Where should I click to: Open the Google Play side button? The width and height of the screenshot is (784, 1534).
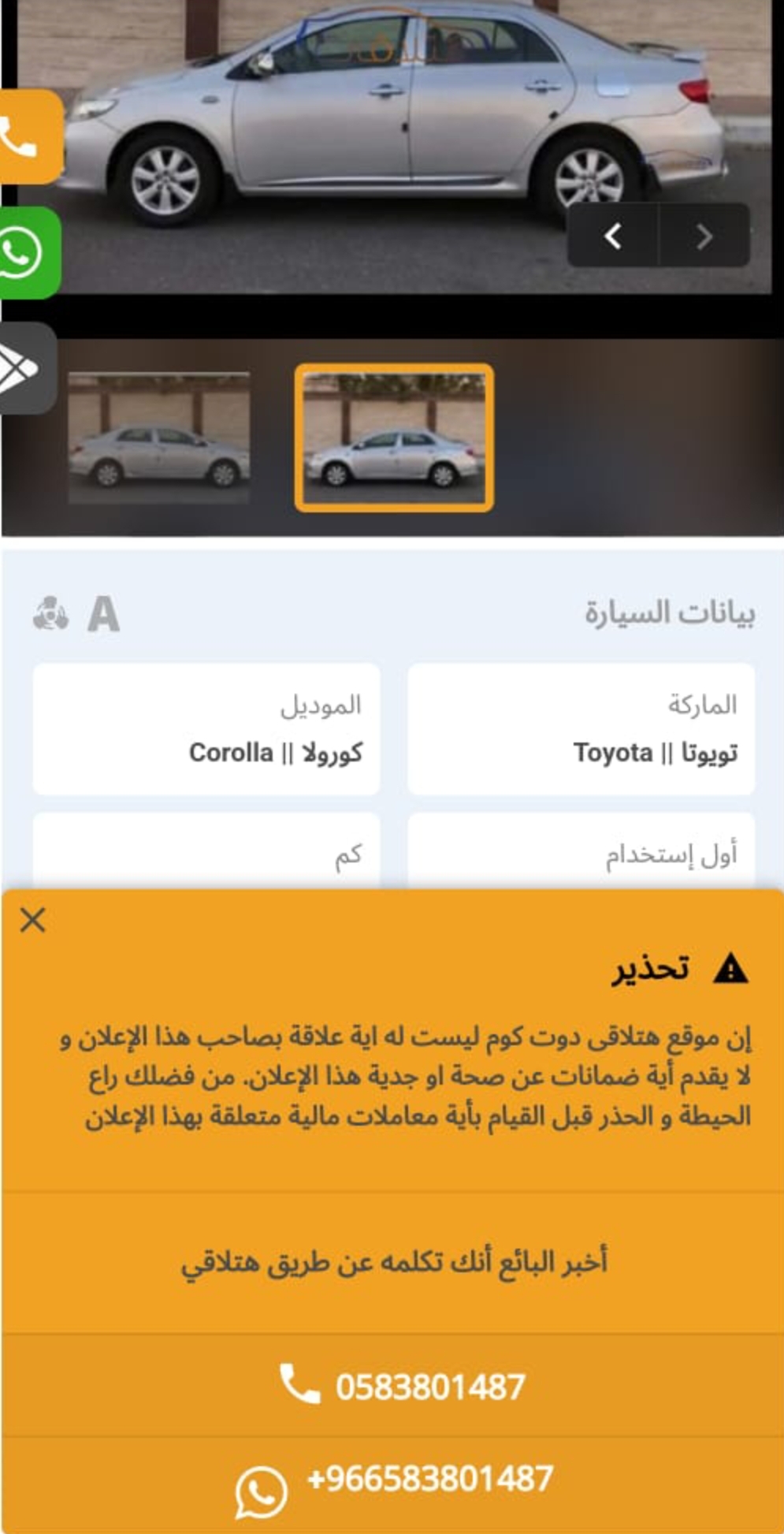(26, 368)
